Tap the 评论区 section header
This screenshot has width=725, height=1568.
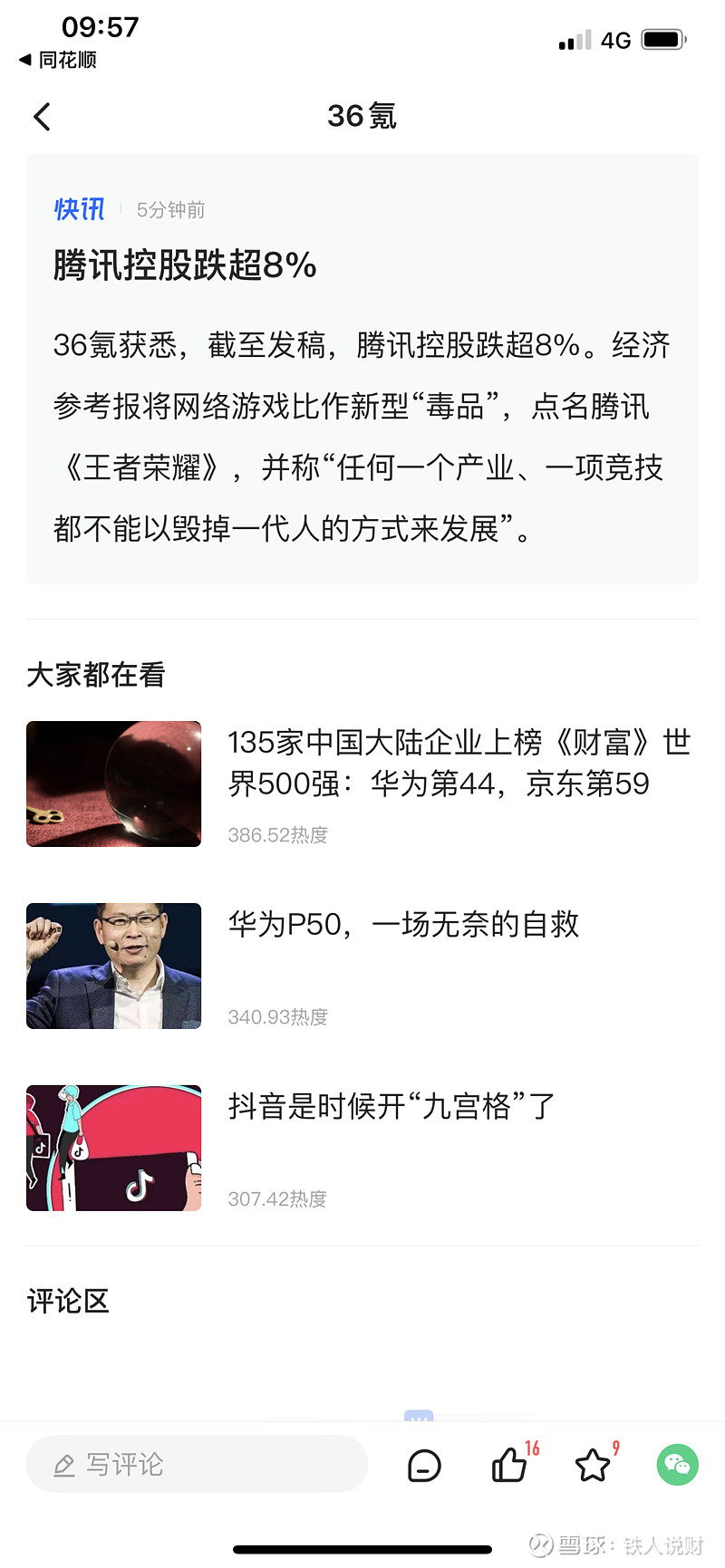[x=66, y=1301]
